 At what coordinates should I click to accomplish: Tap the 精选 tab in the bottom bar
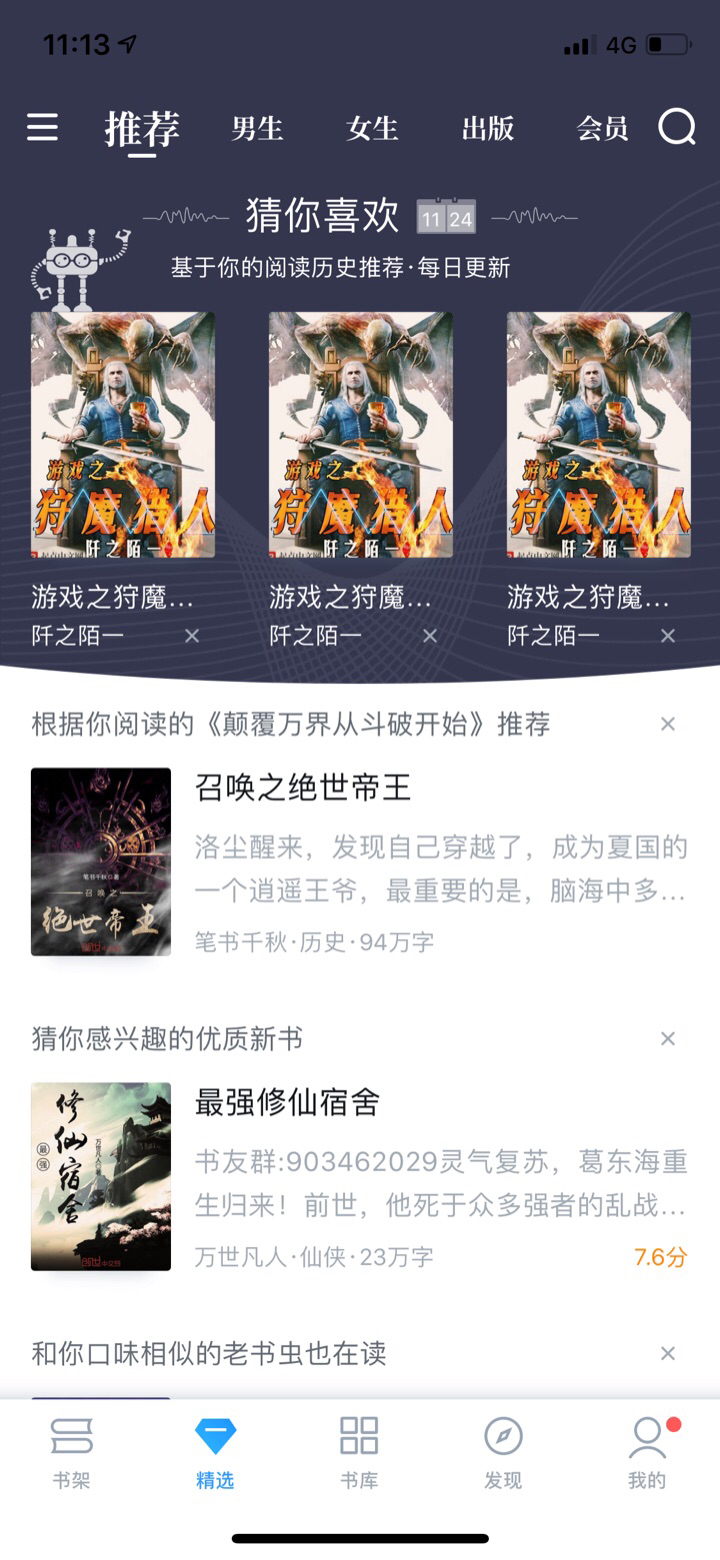pyautogui.click(x=215, y=1453)
